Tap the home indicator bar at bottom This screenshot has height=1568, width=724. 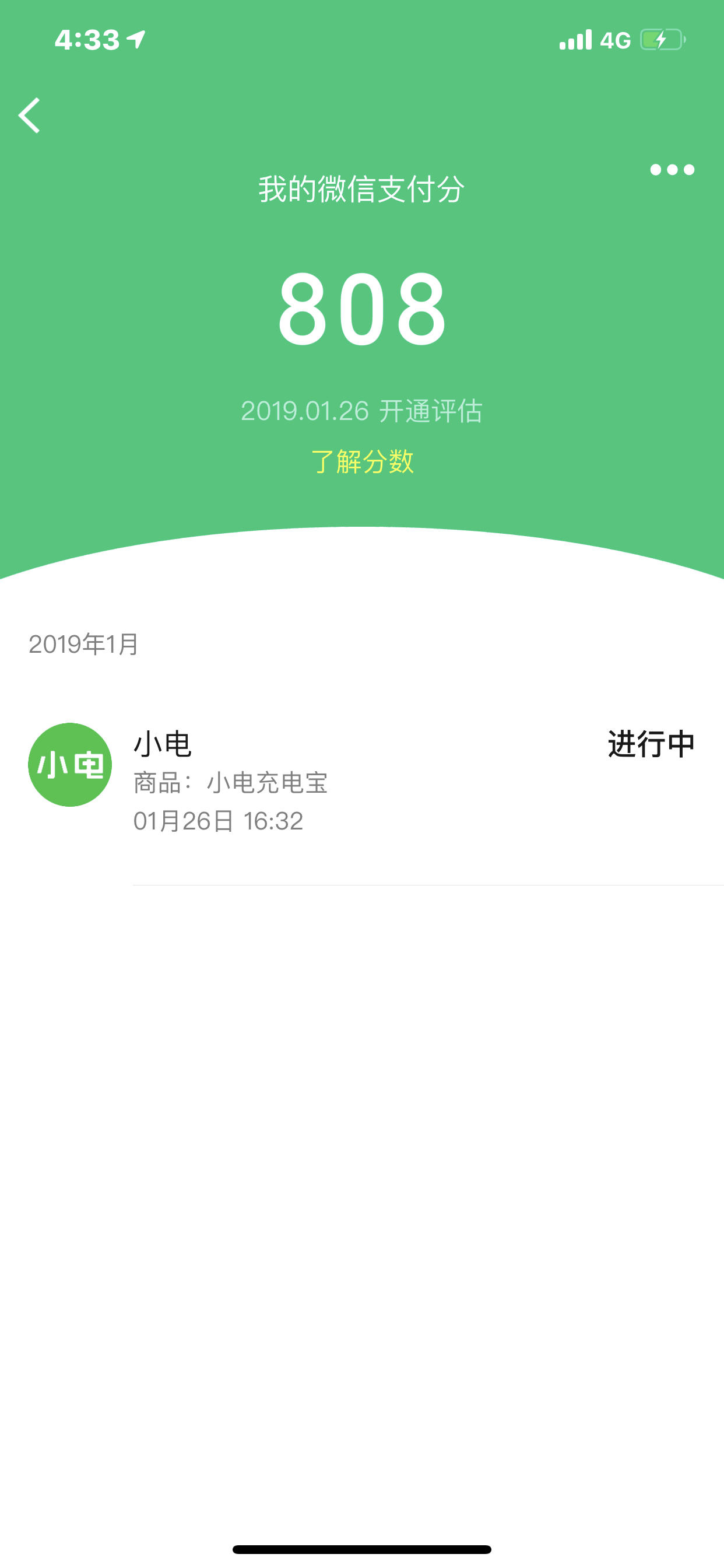click(362, 1550)
